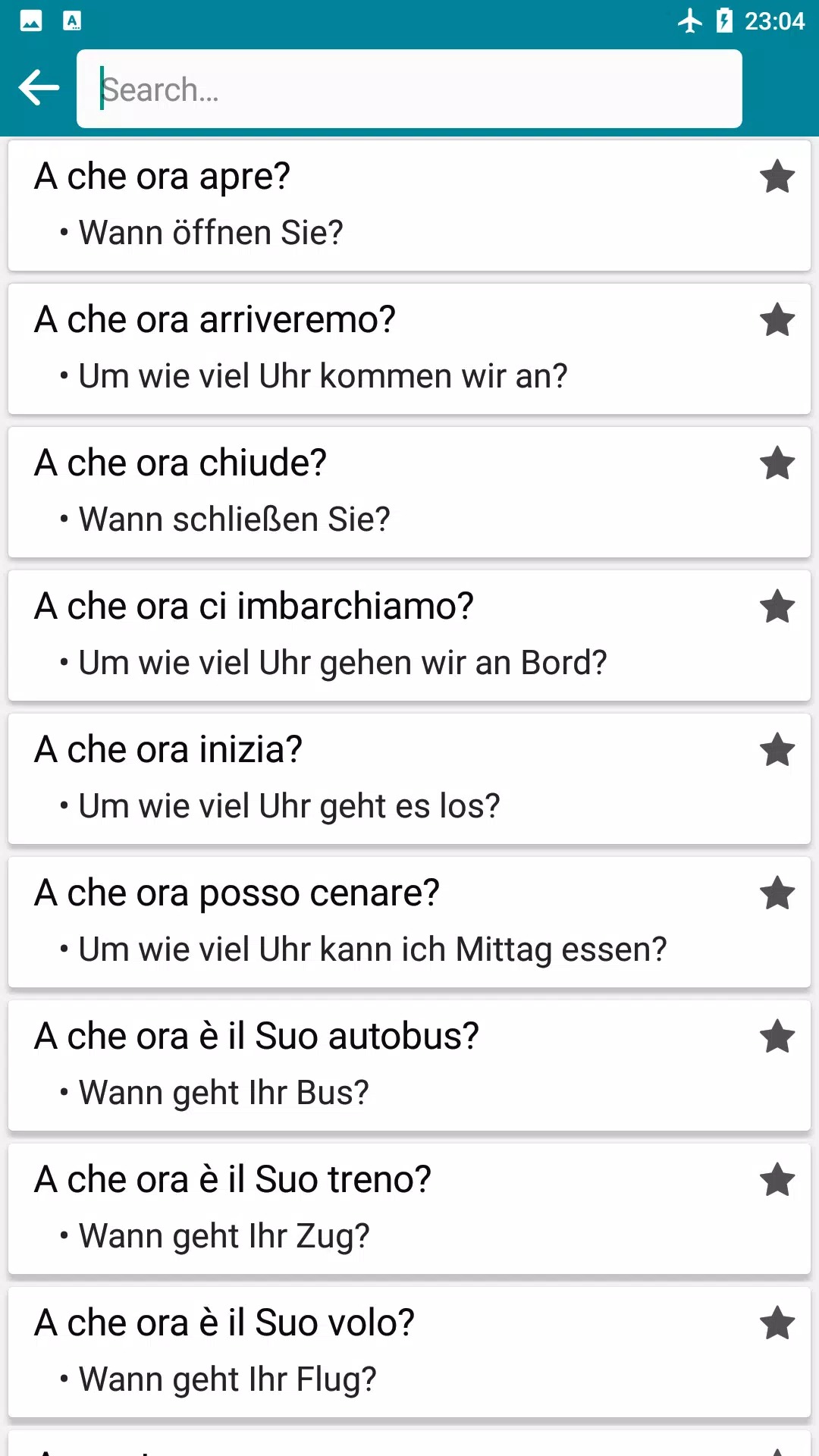The width and height of the screenshot is (819, 1456).
Task: Star the phrase about "Suo volo"
Action: point(777,1323)
